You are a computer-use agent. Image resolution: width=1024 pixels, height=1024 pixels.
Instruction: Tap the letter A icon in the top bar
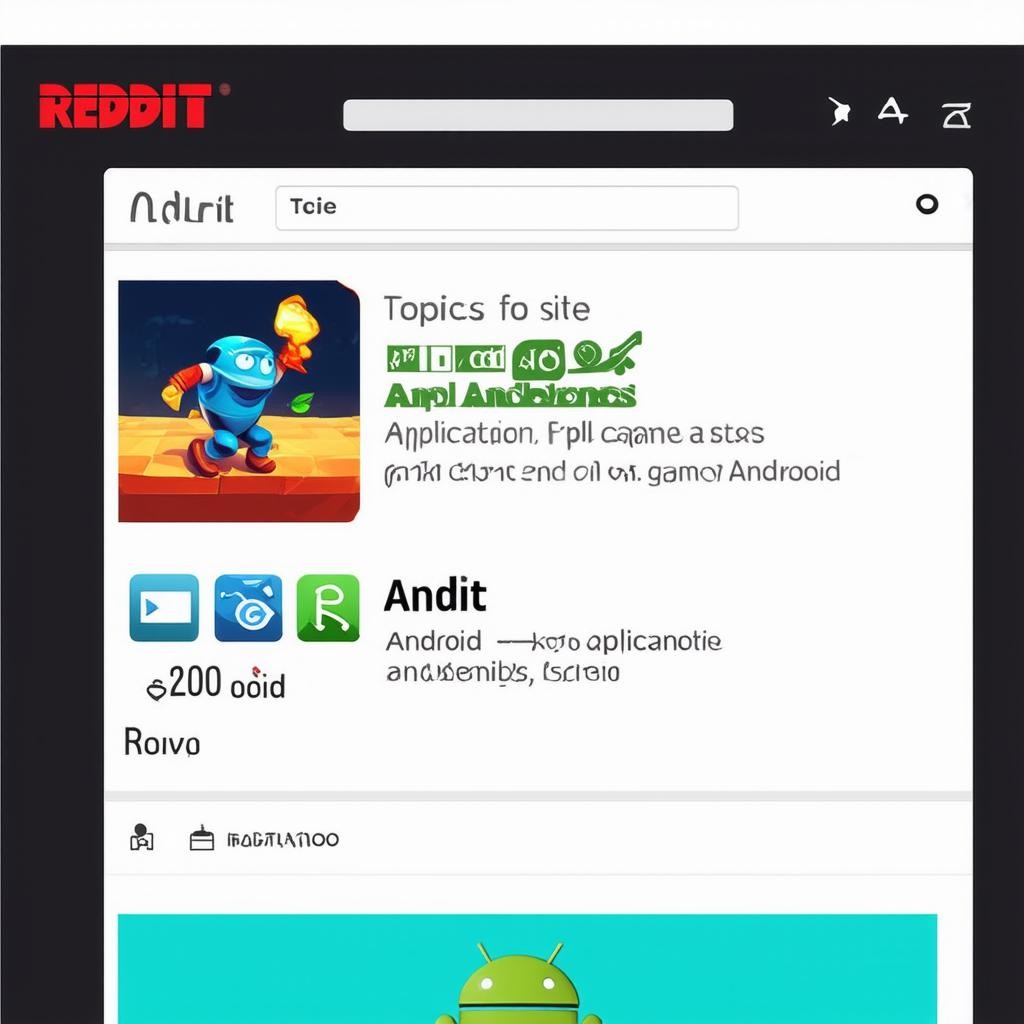coord(892,111)
